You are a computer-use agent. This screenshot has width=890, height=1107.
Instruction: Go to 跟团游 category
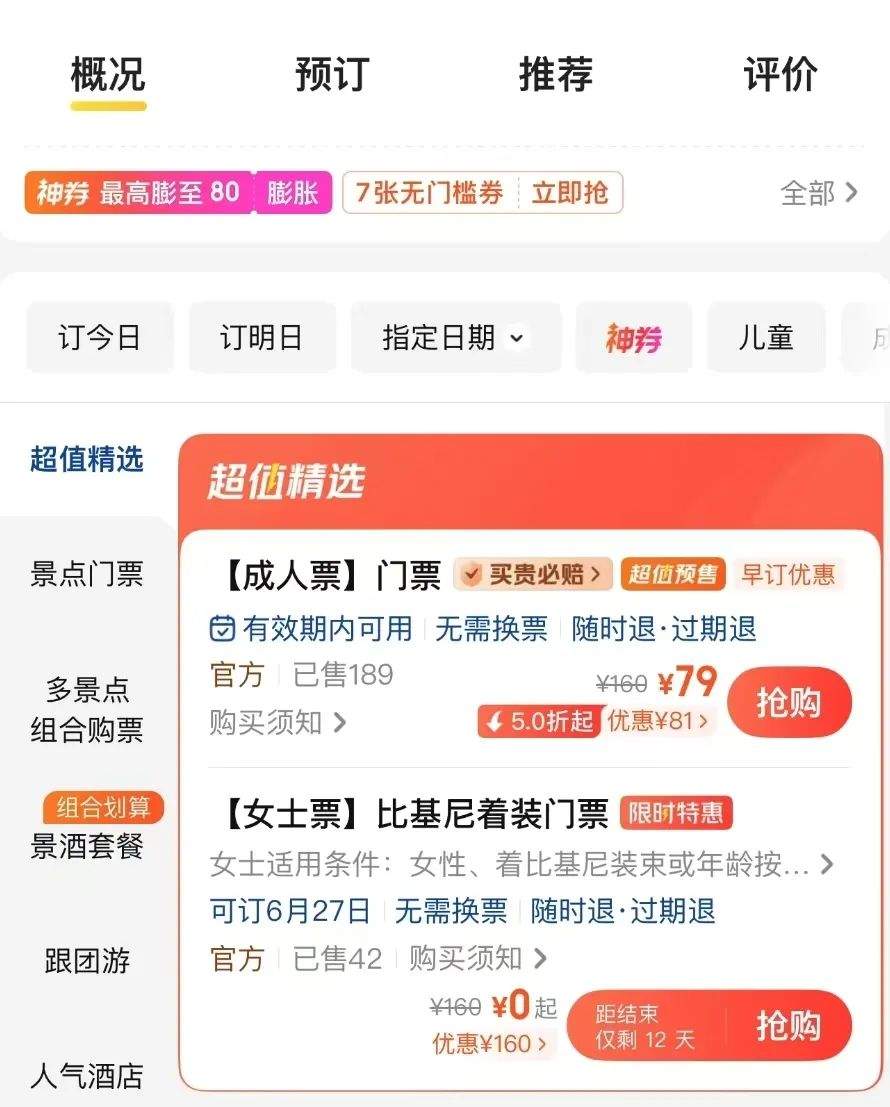click(x=87, y=962)
